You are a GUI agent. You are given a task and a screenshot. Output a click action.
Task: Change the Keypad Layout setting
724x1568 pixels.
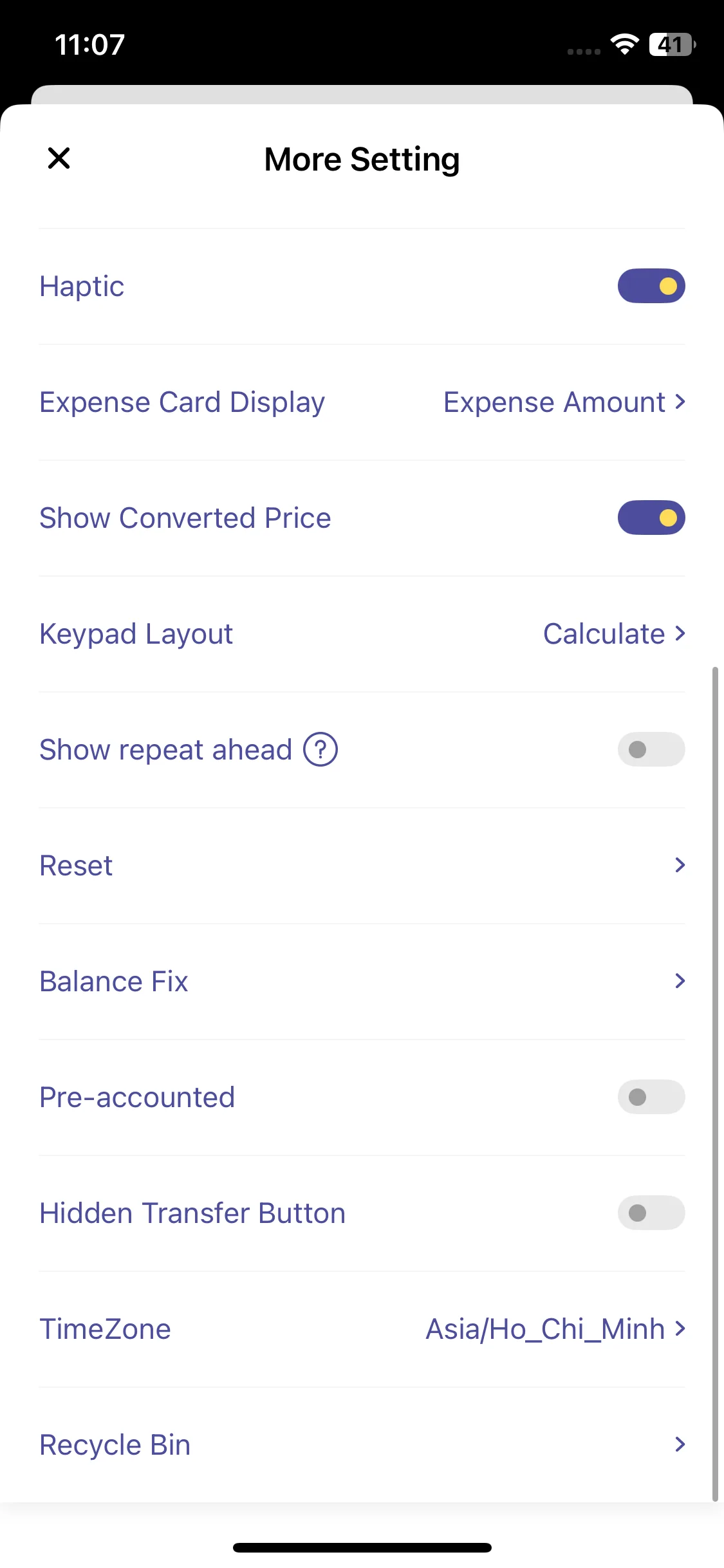point(613,634)
